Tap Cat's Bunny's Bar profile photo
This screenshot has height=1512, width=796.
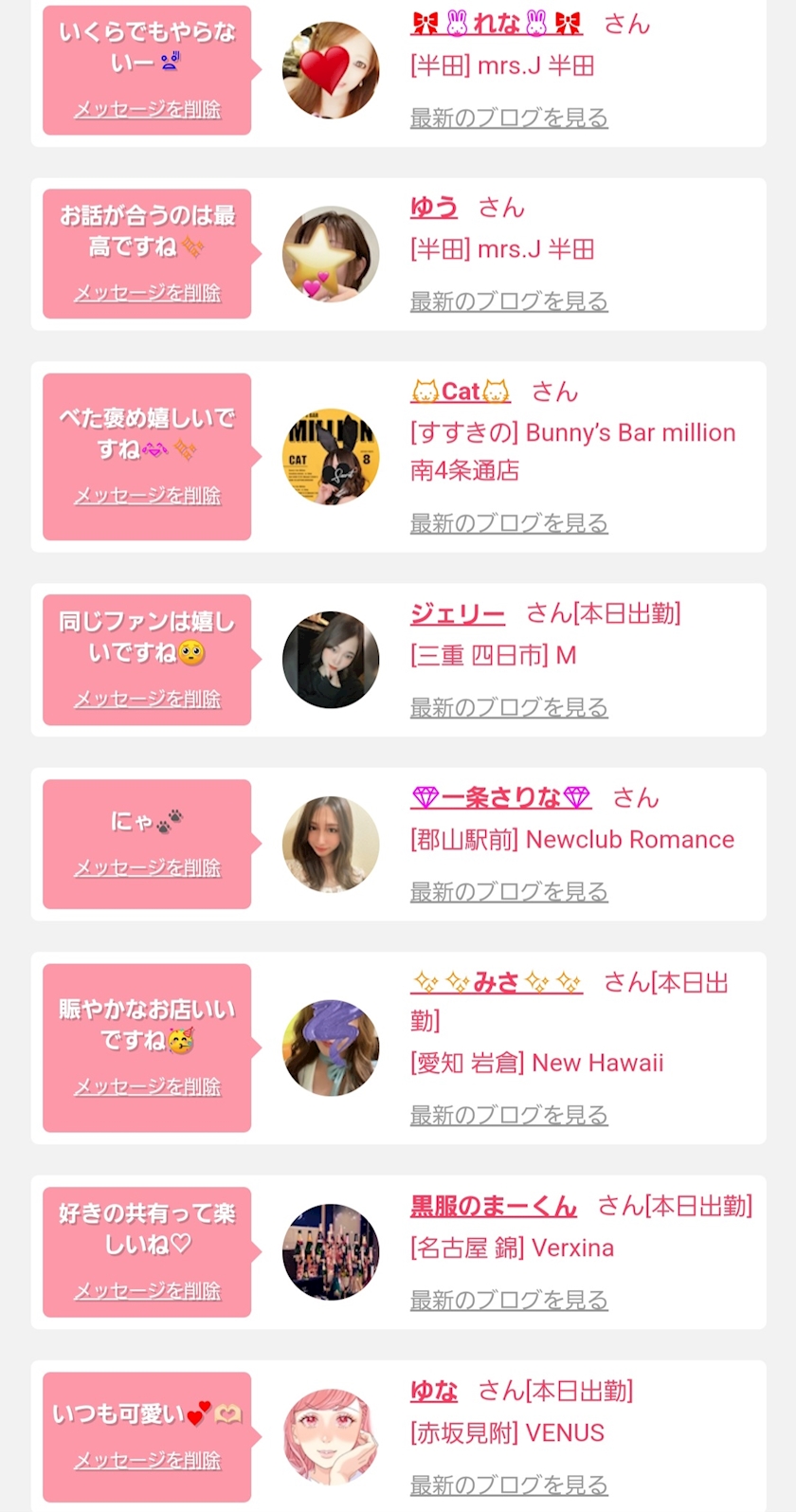pos(331,457)
